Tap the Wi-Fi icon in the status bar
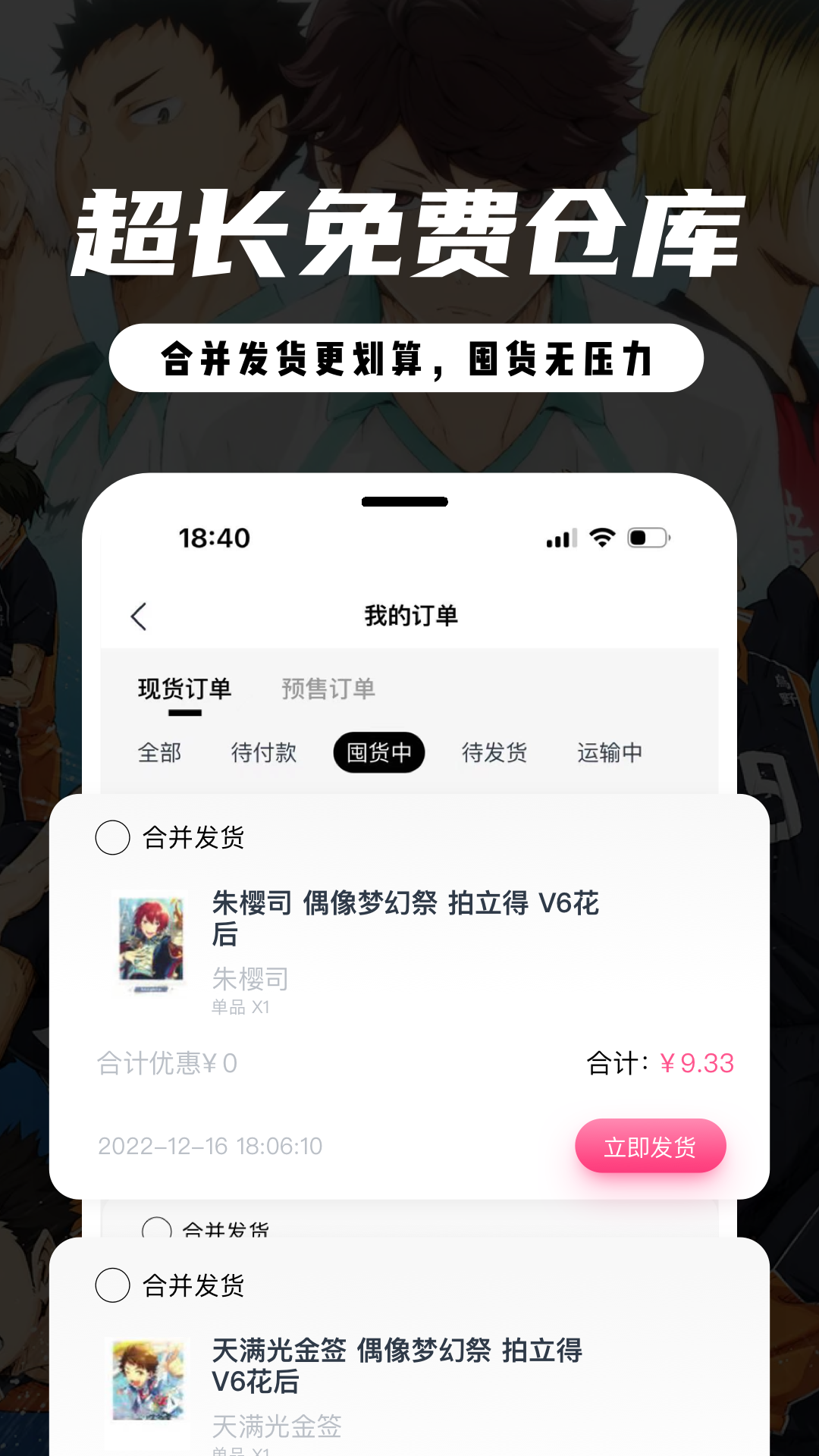Screen dimensions: 819x1456 (601, 538)
